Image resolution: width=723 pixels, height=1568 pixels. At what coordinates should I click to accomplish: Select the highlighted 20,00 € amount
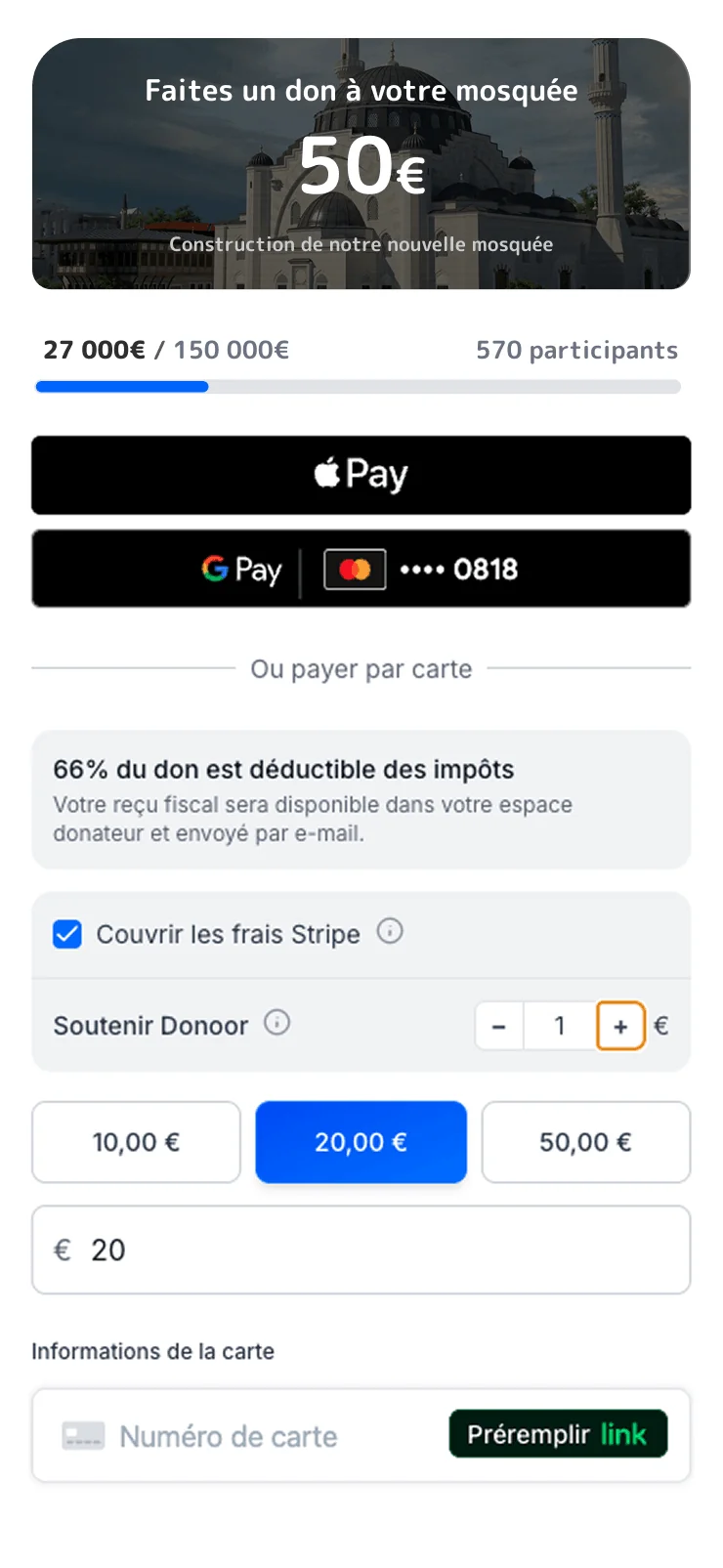pyautogui.click(x=361, y=1141)
